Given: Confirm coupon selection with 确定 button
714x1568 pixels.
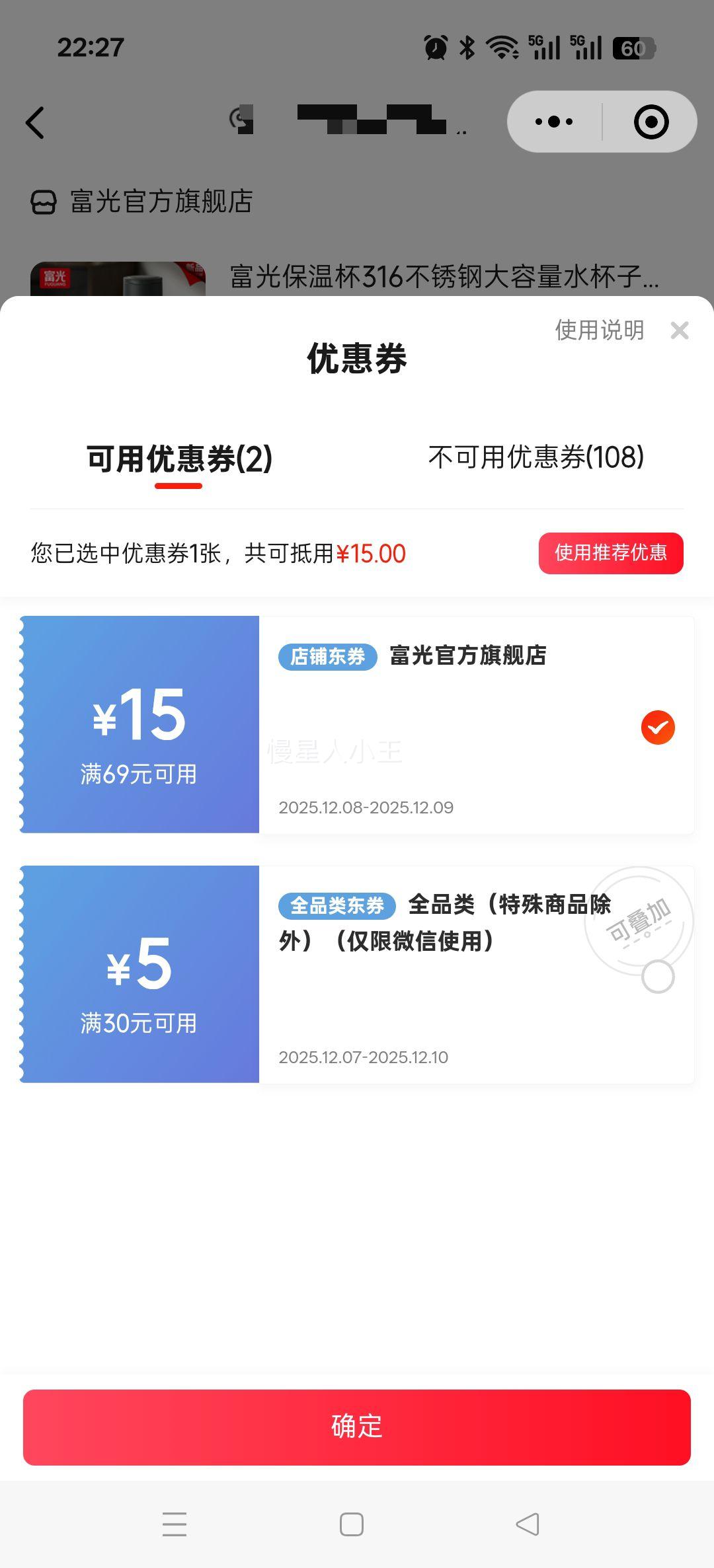Looking at the screenshot, I should (357, 1427).
